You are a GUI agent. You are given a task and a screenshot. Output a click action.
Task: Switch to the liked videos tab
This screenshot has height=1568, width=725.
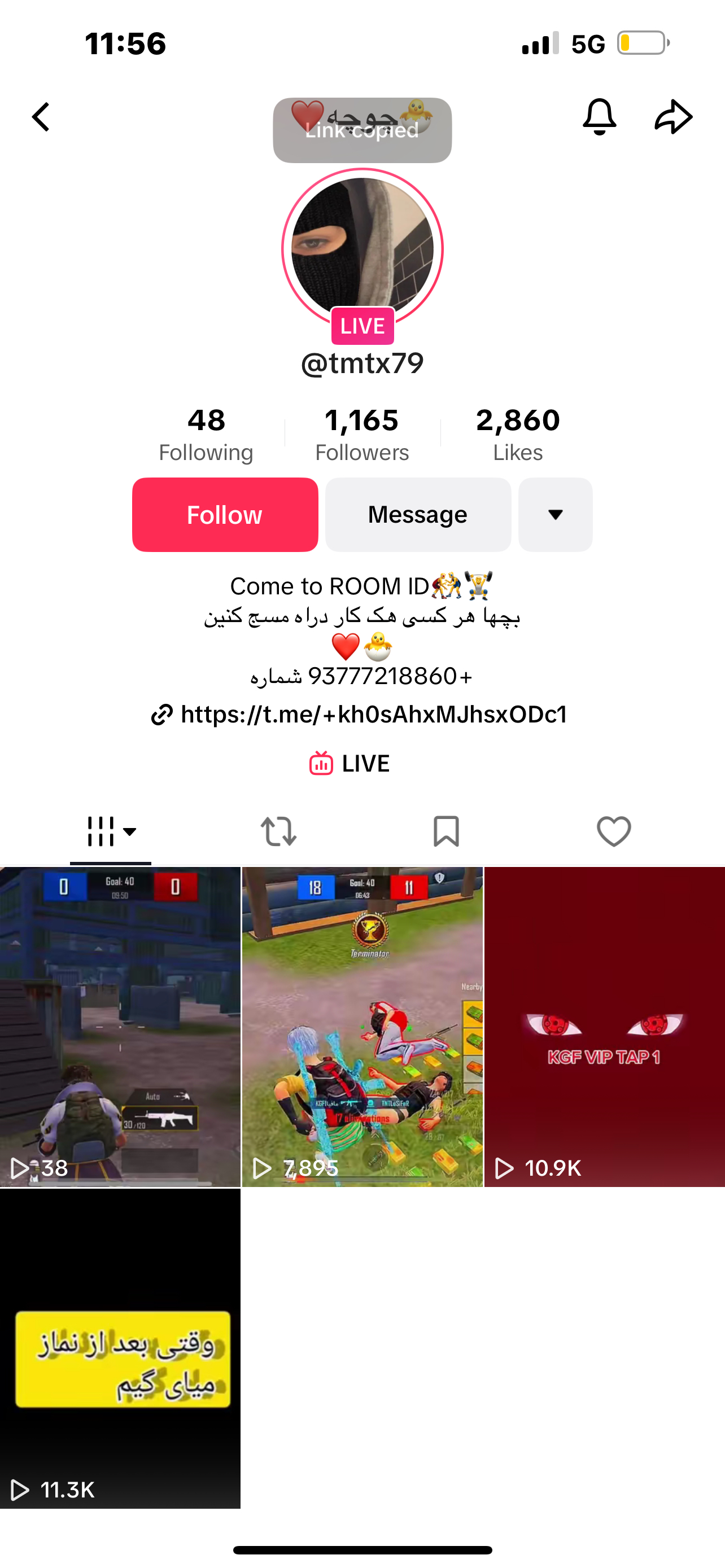click(614, 831)
